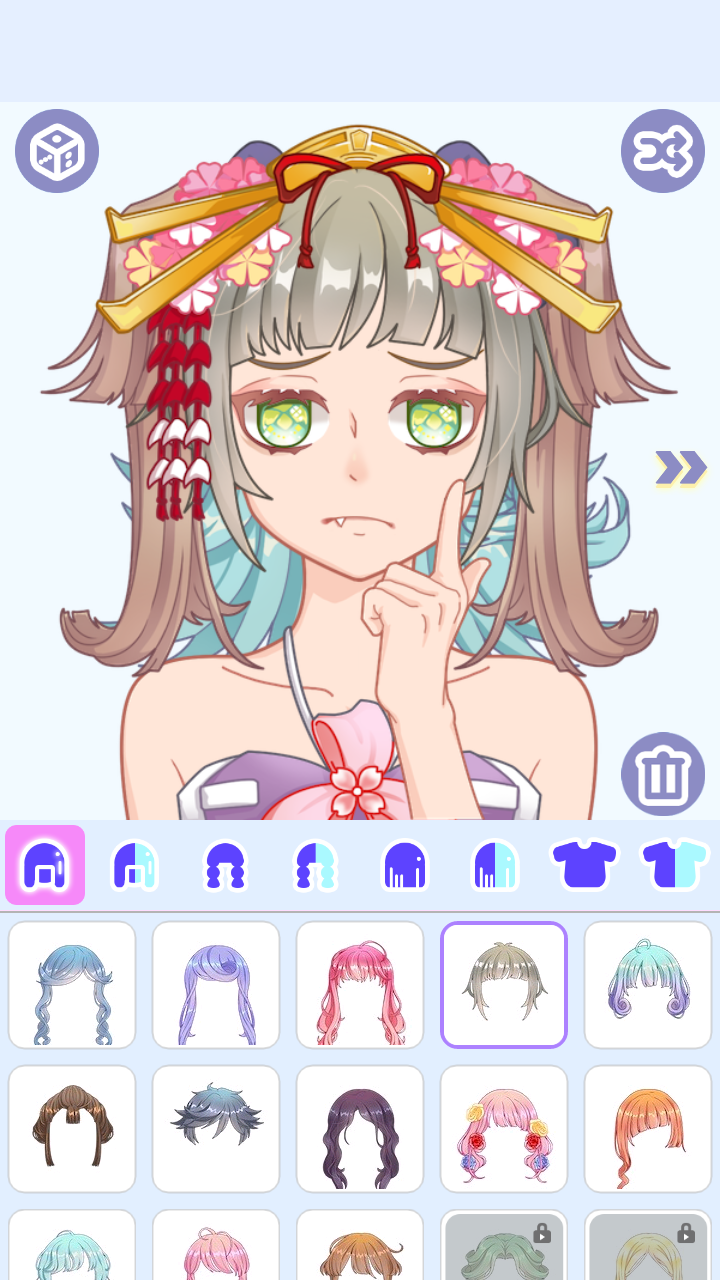Screen dimensions: 720x1280
Task: Open the two-tone shirt tab
Action: click(x=675, y=865)
